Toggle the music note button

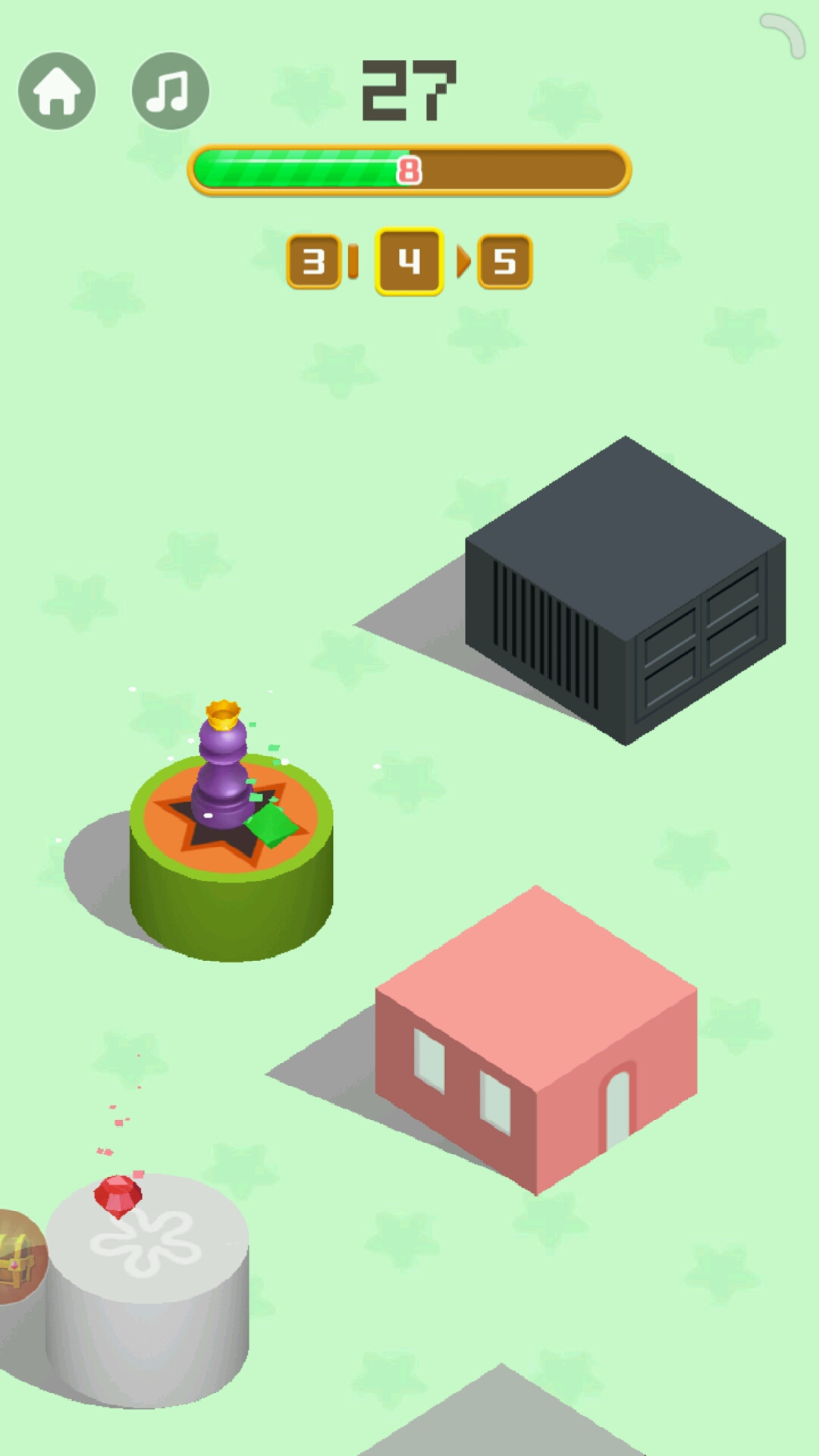[171, 91]
